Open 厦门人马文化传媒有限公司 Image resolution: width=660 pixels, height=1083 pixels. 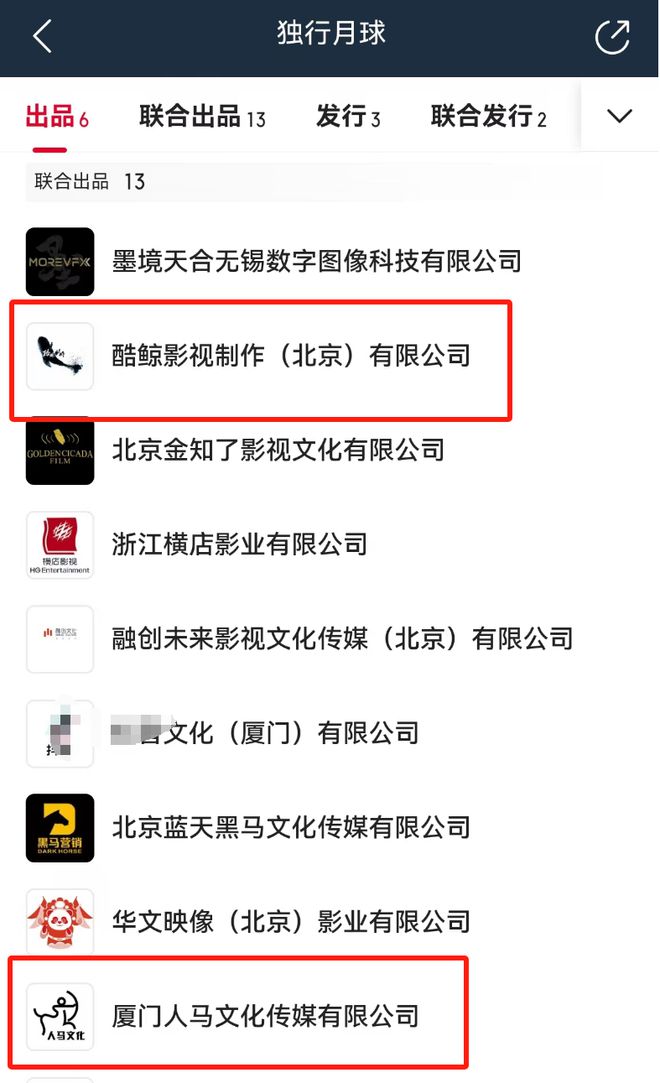pos(264,1016)
